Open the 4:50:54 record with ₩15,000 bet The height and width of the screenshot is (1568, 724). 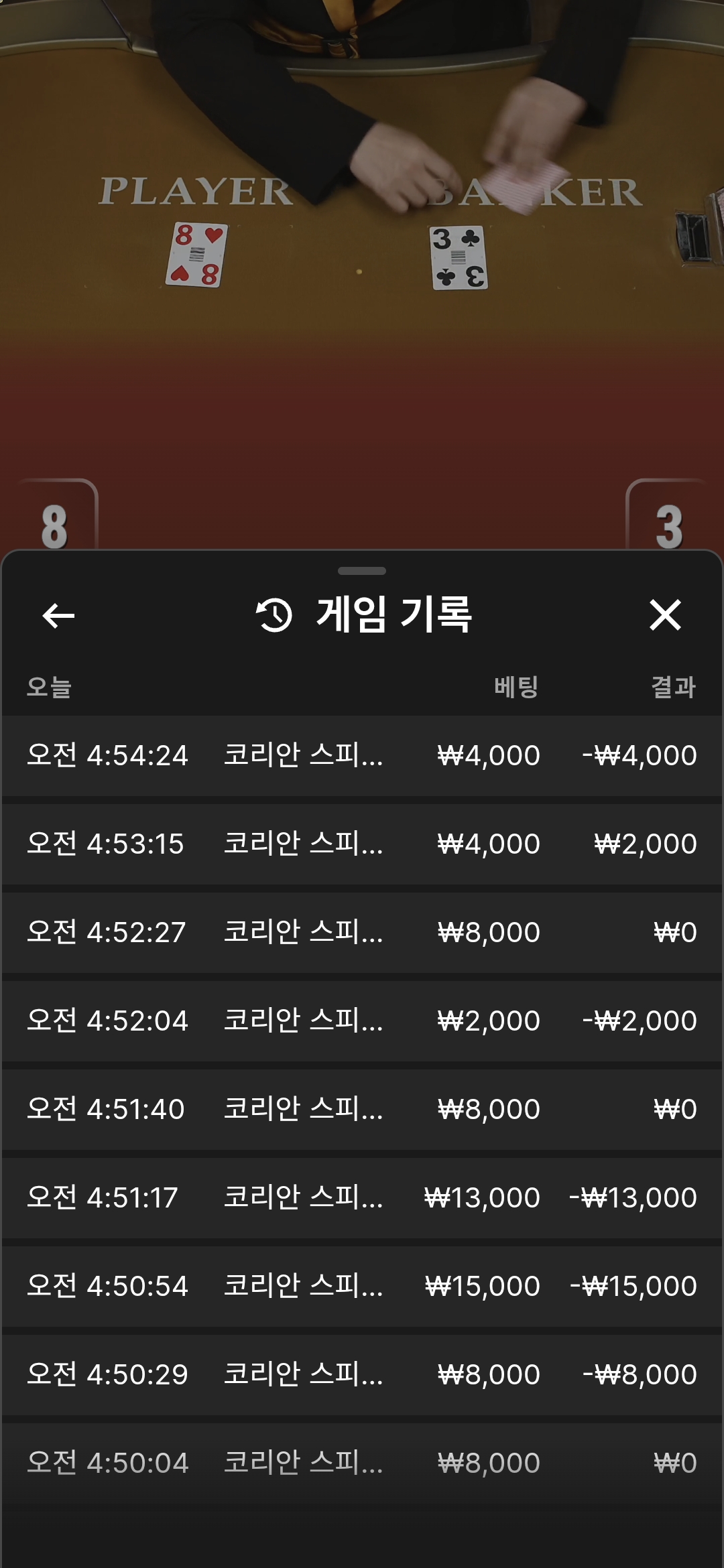tap(362, 1286)
